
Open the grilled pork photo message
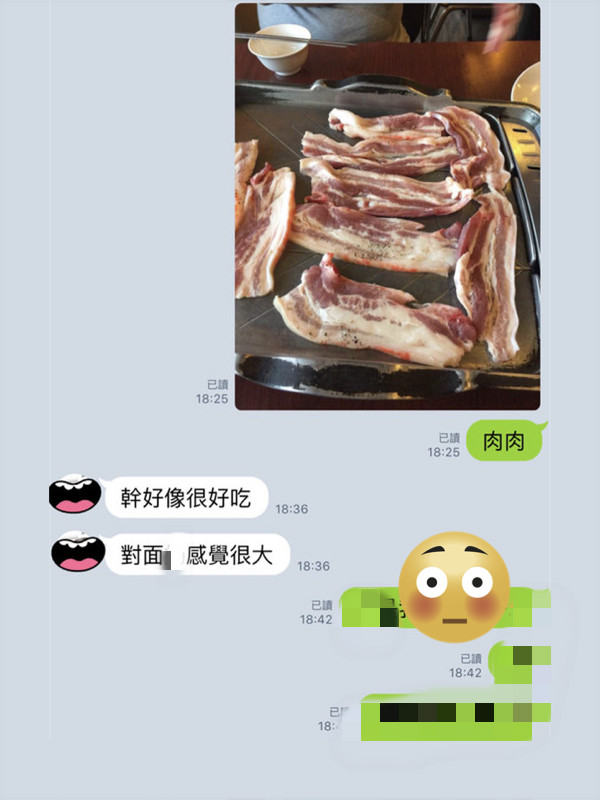[x=387, y=207]
